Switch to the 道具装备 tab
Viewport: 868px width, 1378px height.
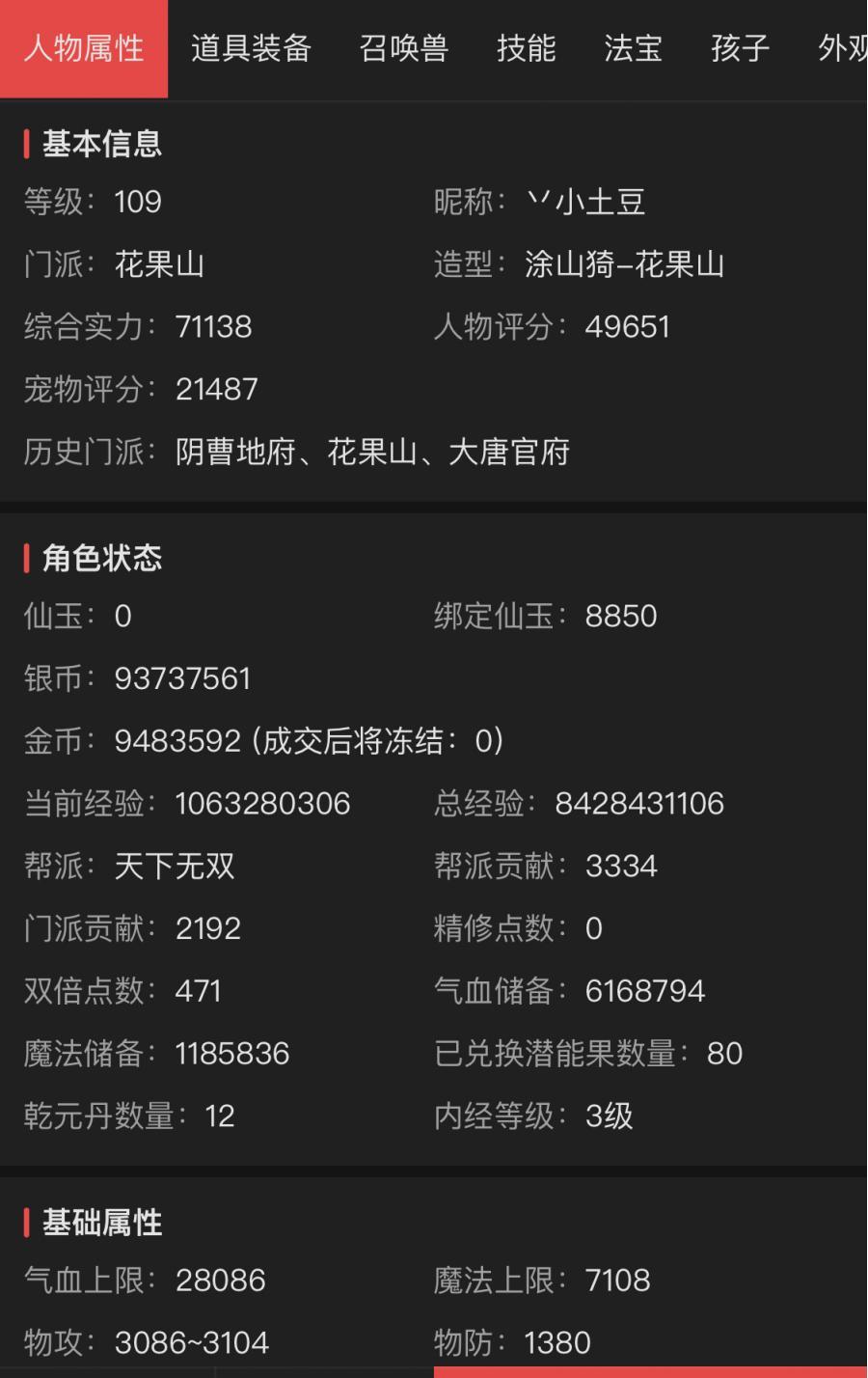click(251, 48)
